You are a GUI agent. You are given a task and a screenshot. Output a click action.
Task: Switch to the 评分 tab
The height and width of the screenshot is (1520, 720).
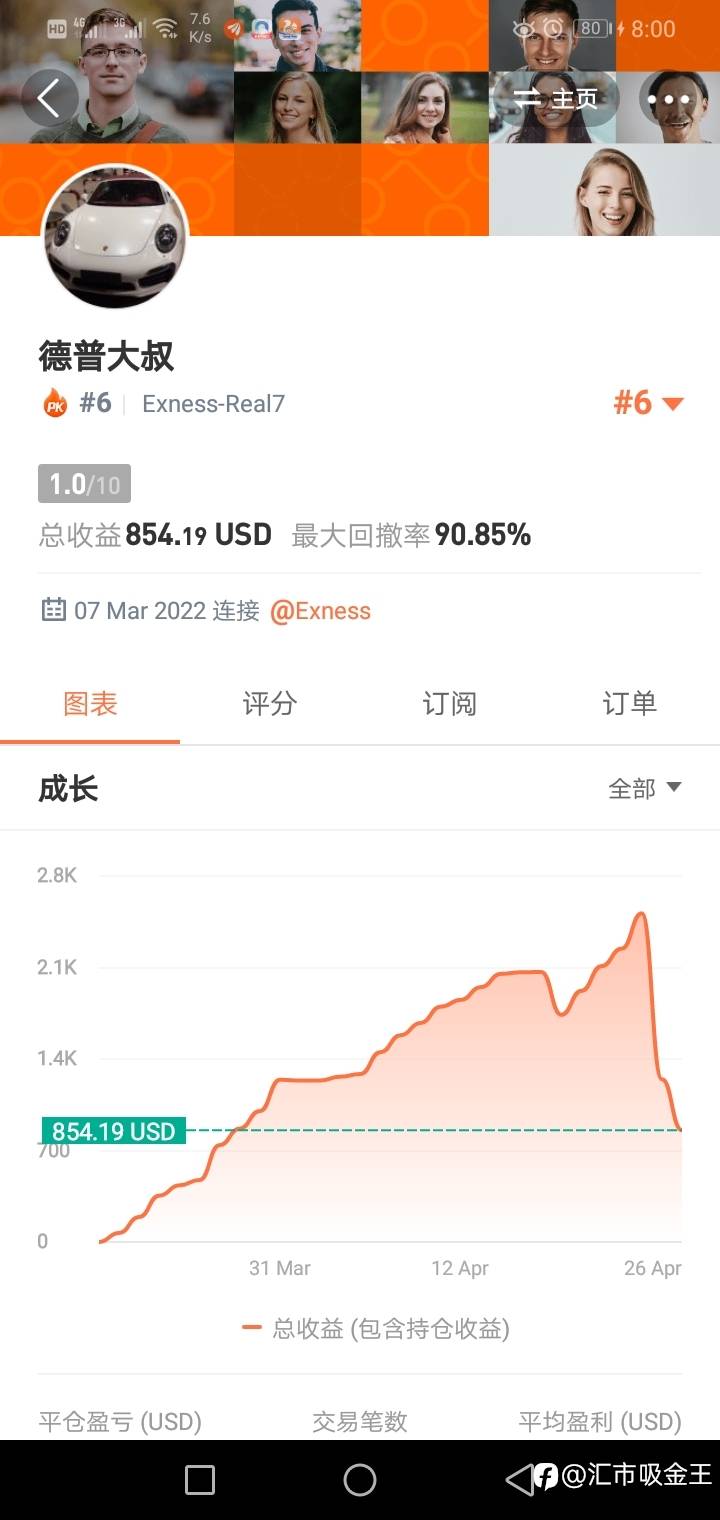270,704
